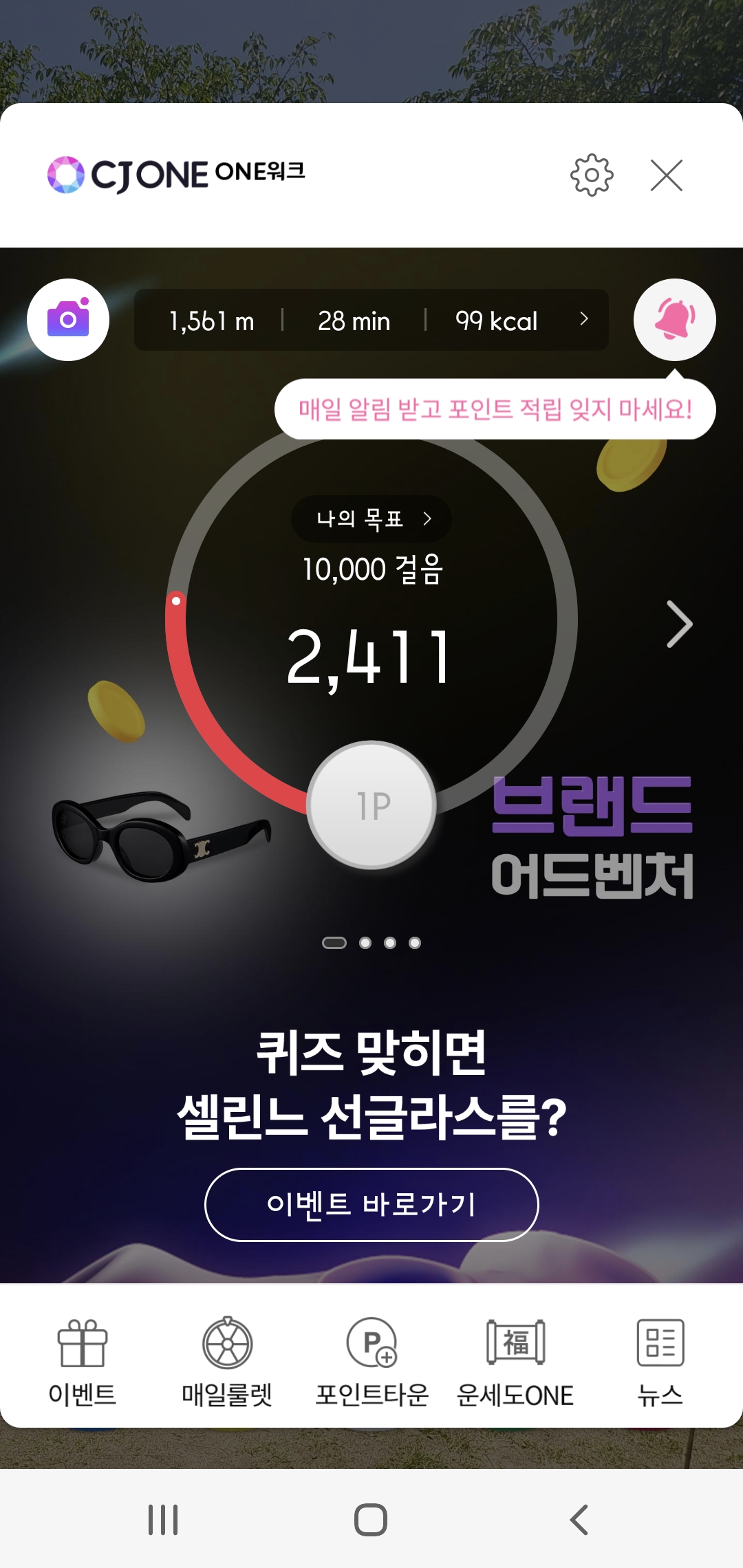Select the second page indicator dot
The width and height of the screenshot is (743, 1568).
[x=365, y=943]
